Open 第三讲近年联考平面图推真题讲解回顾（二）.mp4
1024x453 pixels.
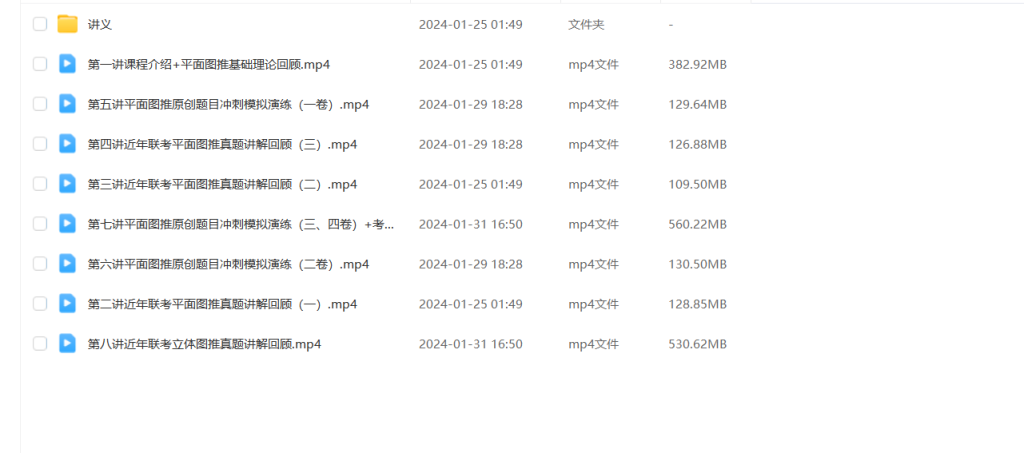pos(222,184)
